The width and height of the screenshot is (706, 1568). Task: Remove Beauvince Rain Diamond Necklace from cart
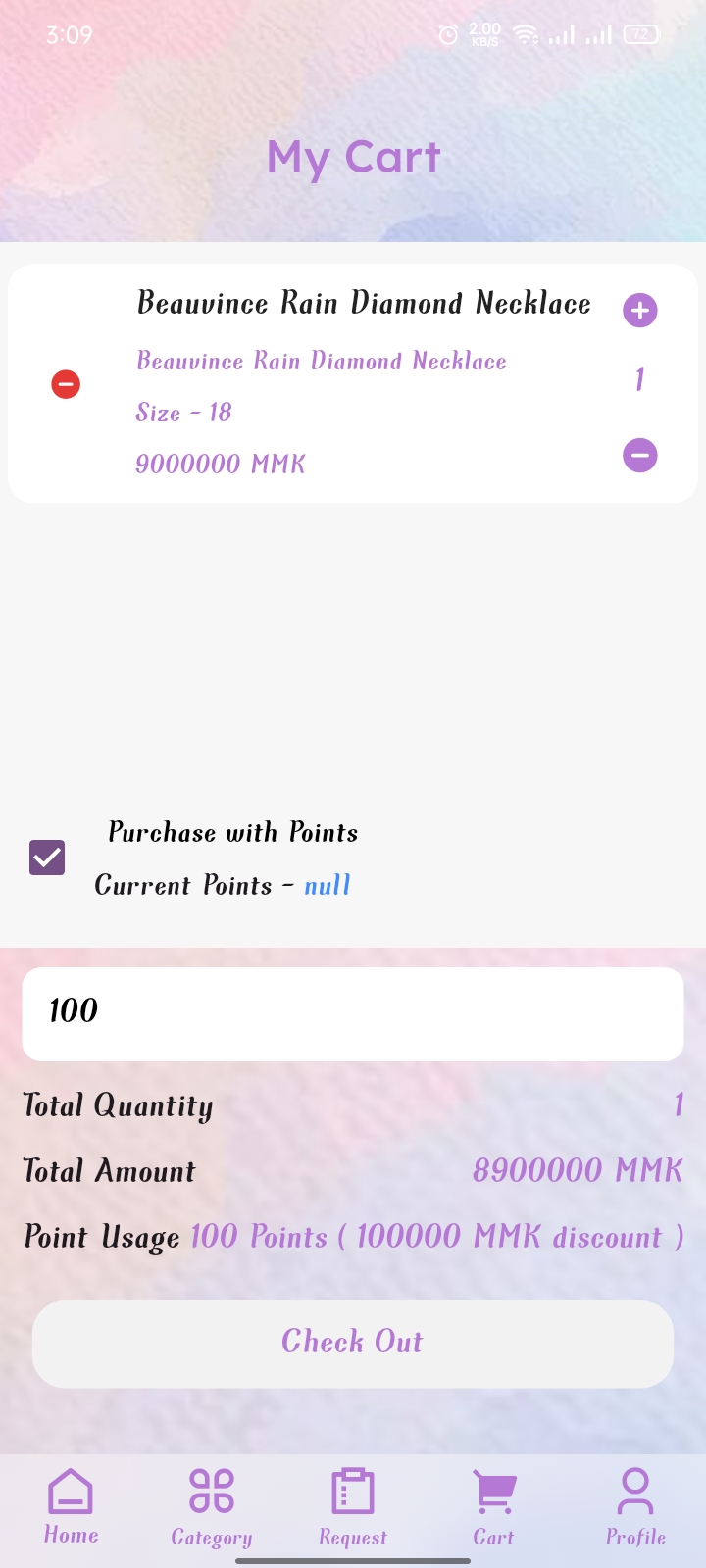pyautogui.click(x=66, y=384)
